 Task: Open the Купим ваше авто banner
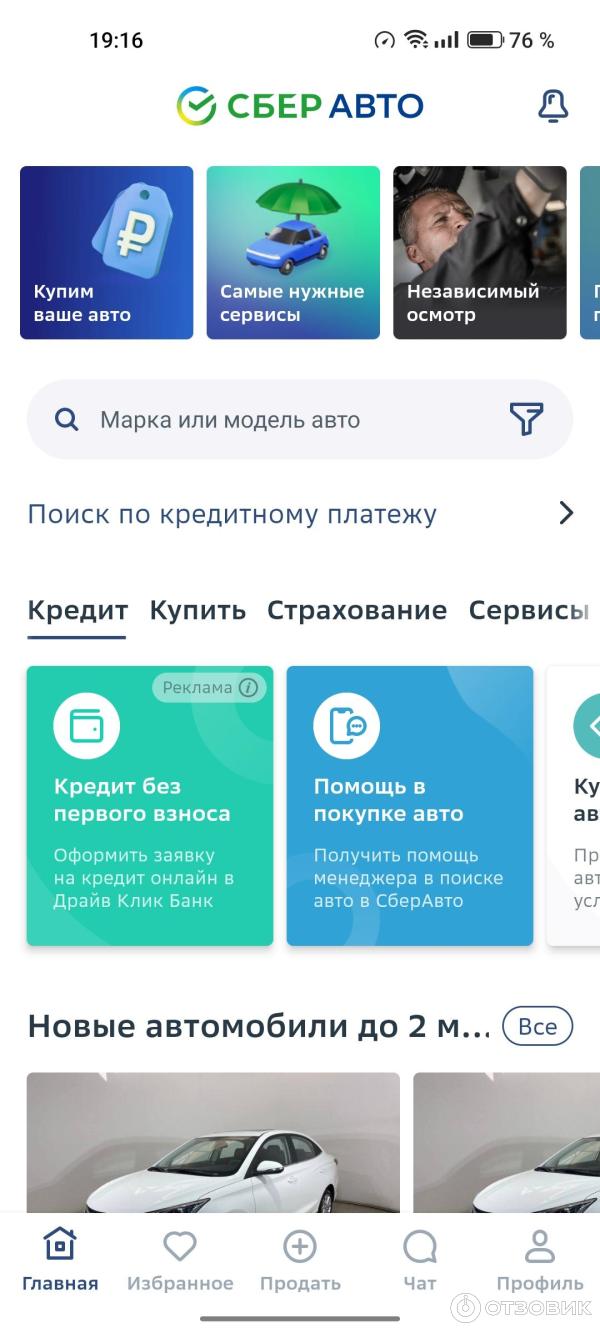pyautogui.click(x=107, y=253)
